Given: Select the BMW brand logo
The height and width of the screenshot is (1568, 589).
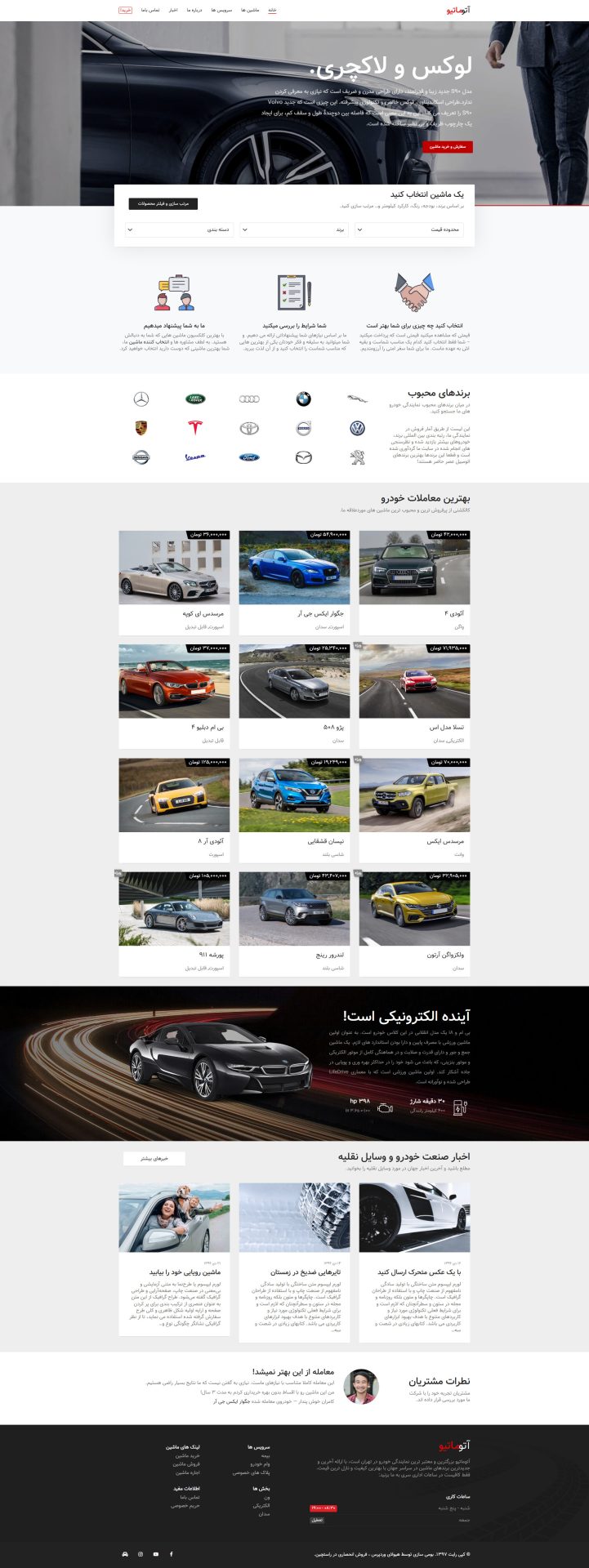Looking at the screenshot, I should point(302,398).
